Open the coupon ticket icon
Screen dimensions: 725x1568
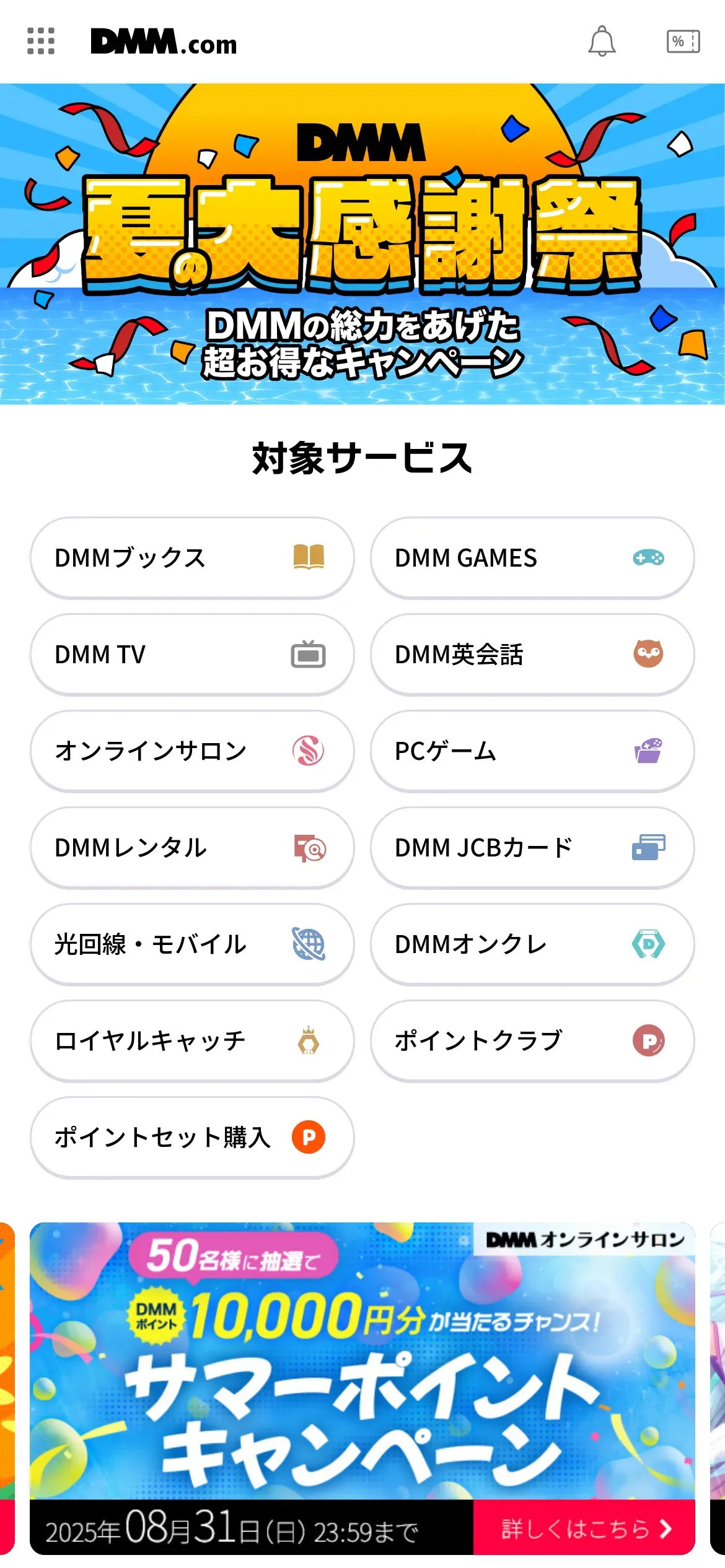pos(683,41)
